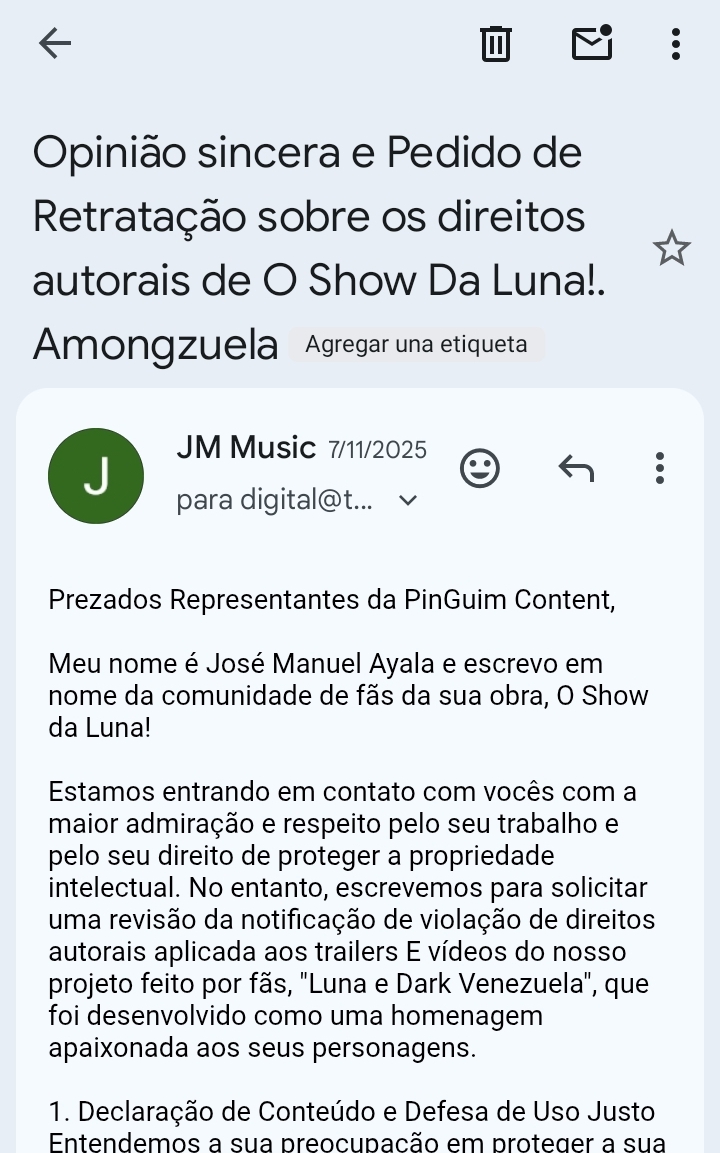Delete this email
The image size is (720, 1153).
click(x=496, y=44)
